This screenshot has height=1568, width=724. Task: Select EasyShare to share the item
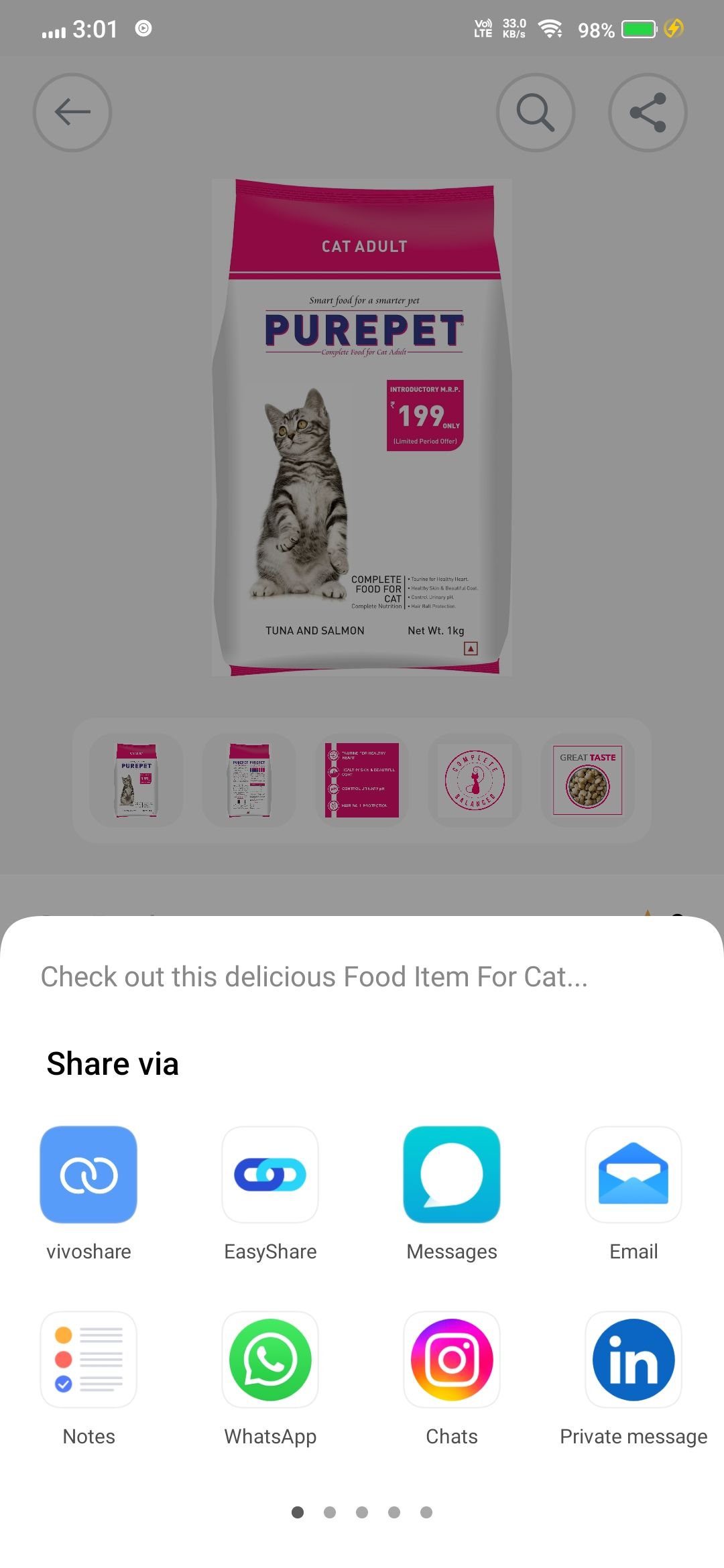[270, 1175]
